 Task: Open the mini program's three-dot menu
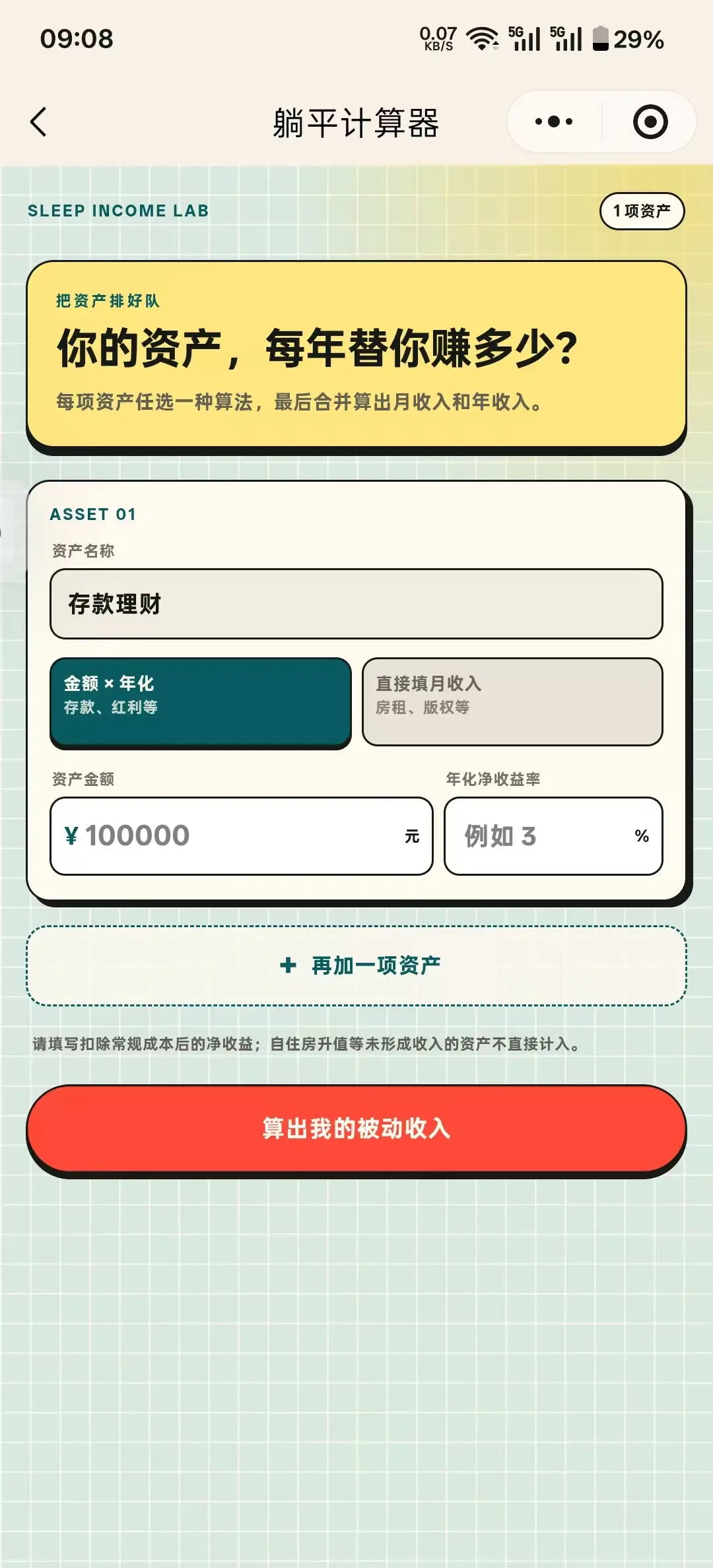click(x=554, y=122)
